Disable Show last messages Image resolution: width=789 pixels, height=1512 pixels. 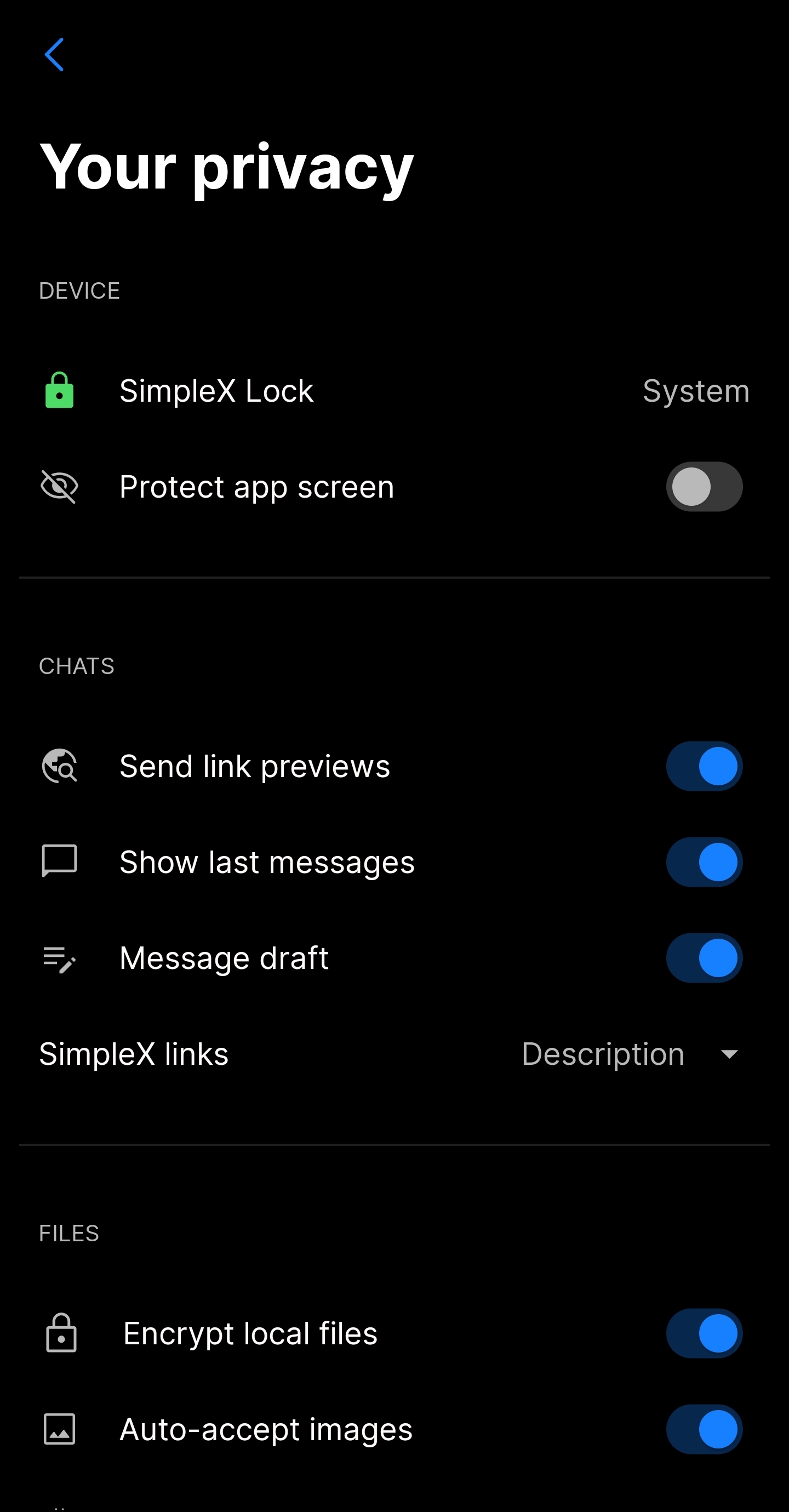[x=704, y=861]
